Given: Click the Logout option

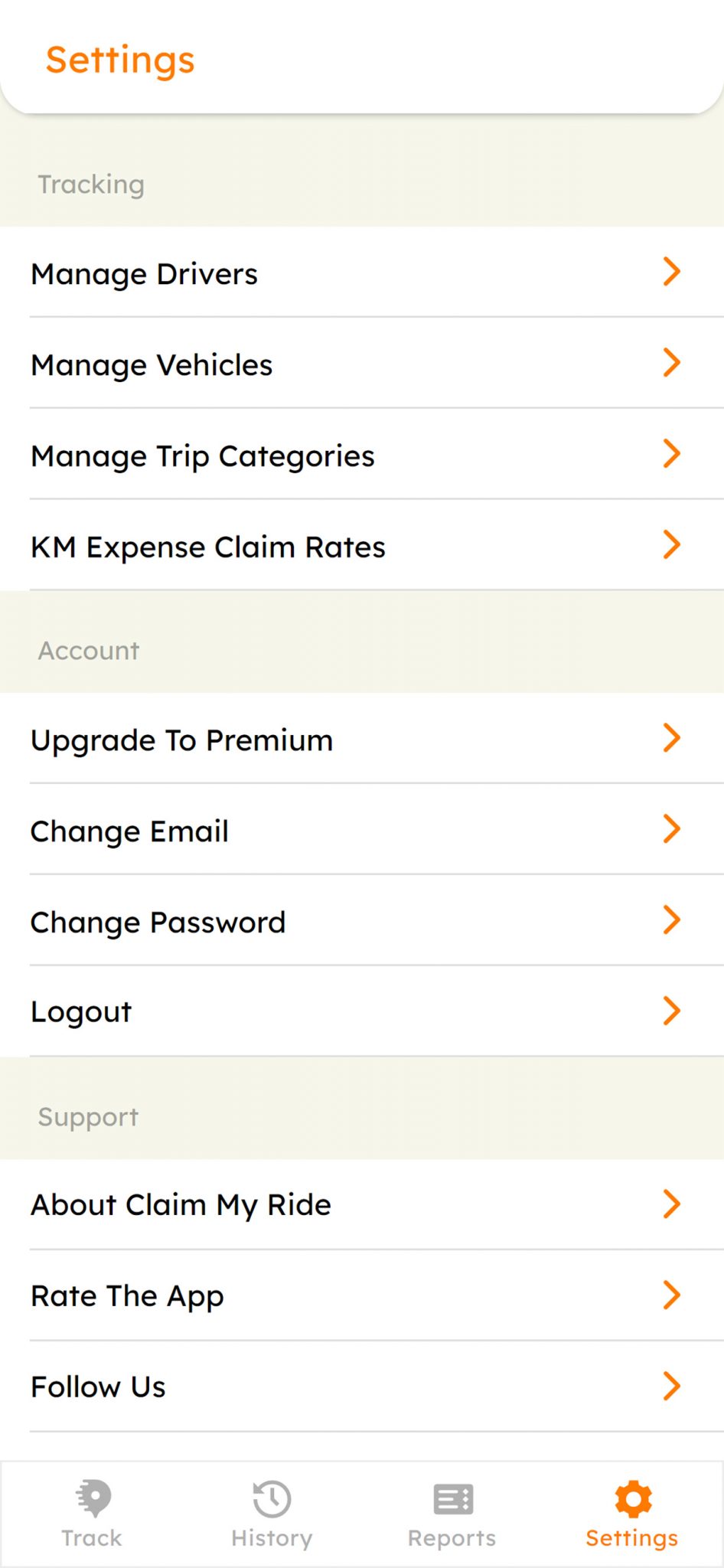Looking at the screenshot, I should (80, 1011).
